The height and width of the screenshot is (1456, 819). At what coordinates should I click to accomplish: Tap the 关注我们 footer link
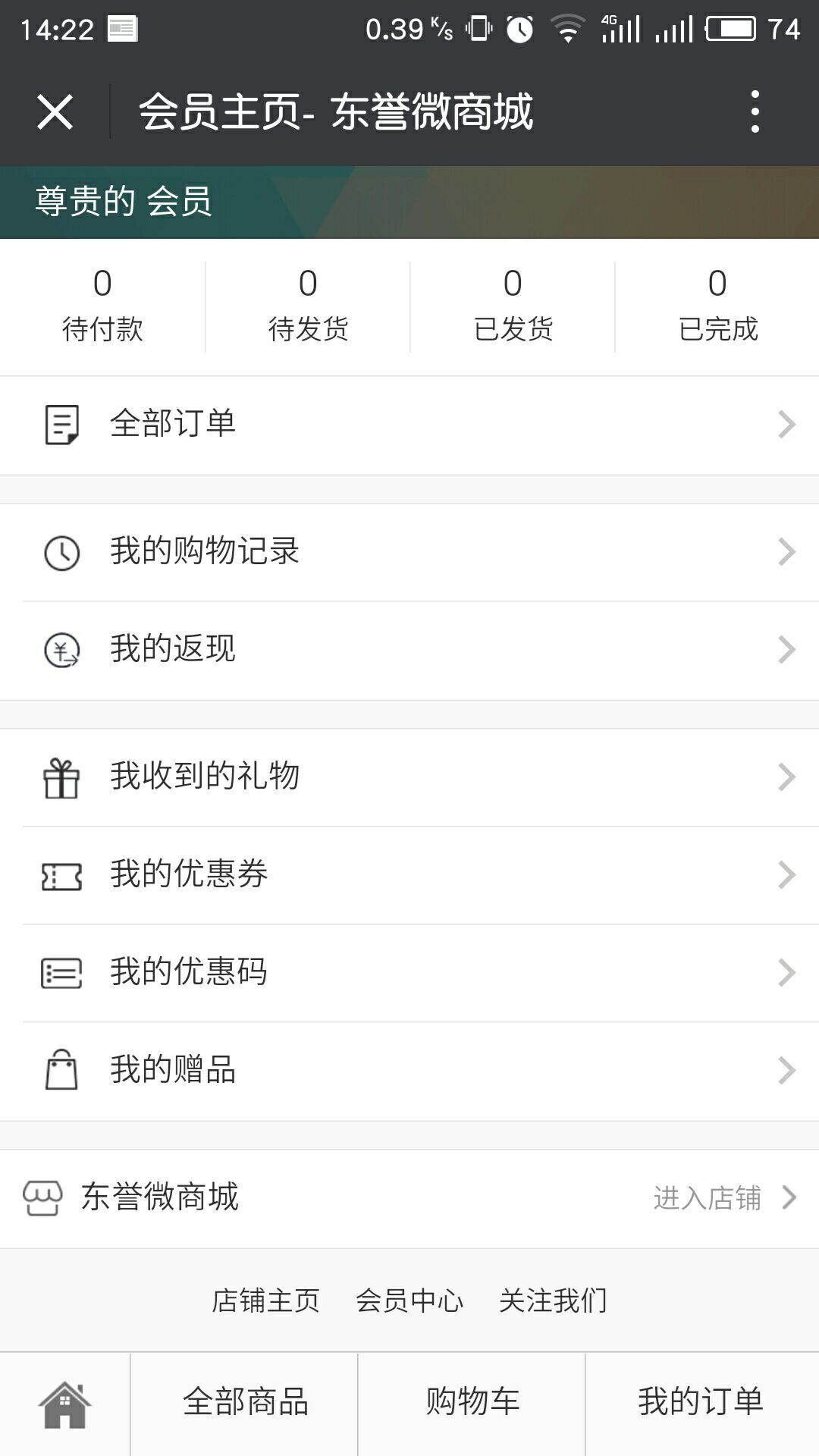554,1301
